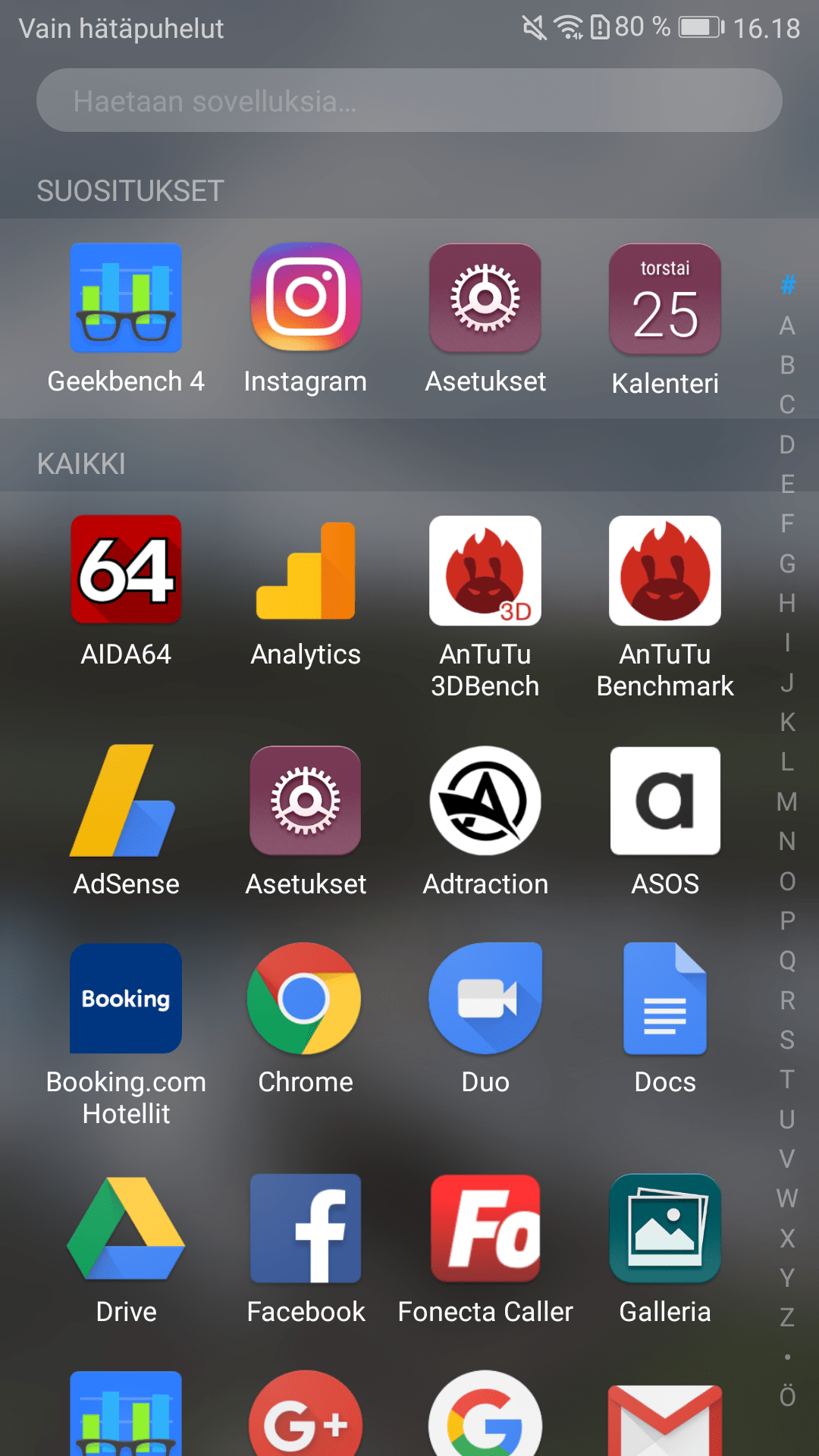This screenshot has width=819, height=1456.
Task: Open AnTuTu 3DBench
Action: click(485, 570)
